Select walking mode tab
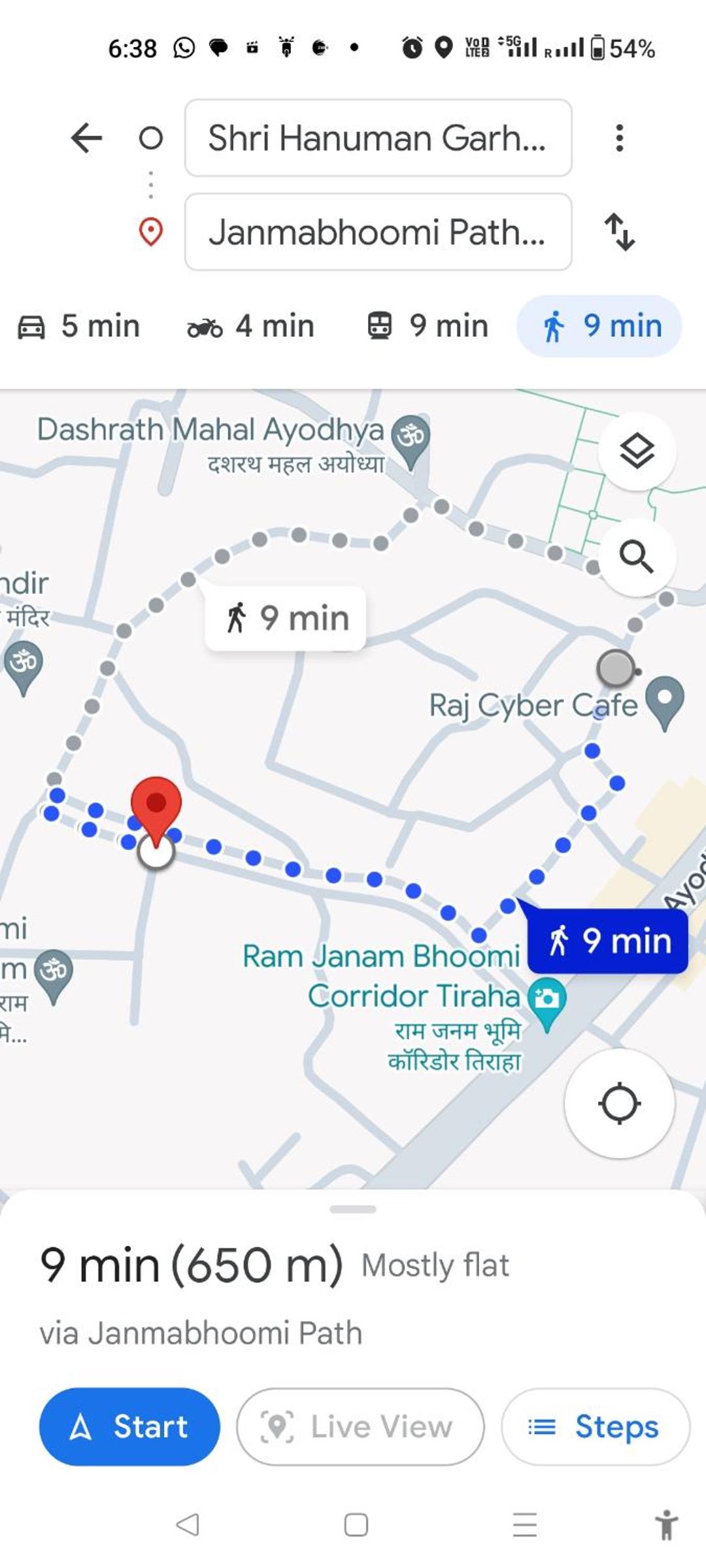Viewport: 706px width, 1568px height. (599, 325)
